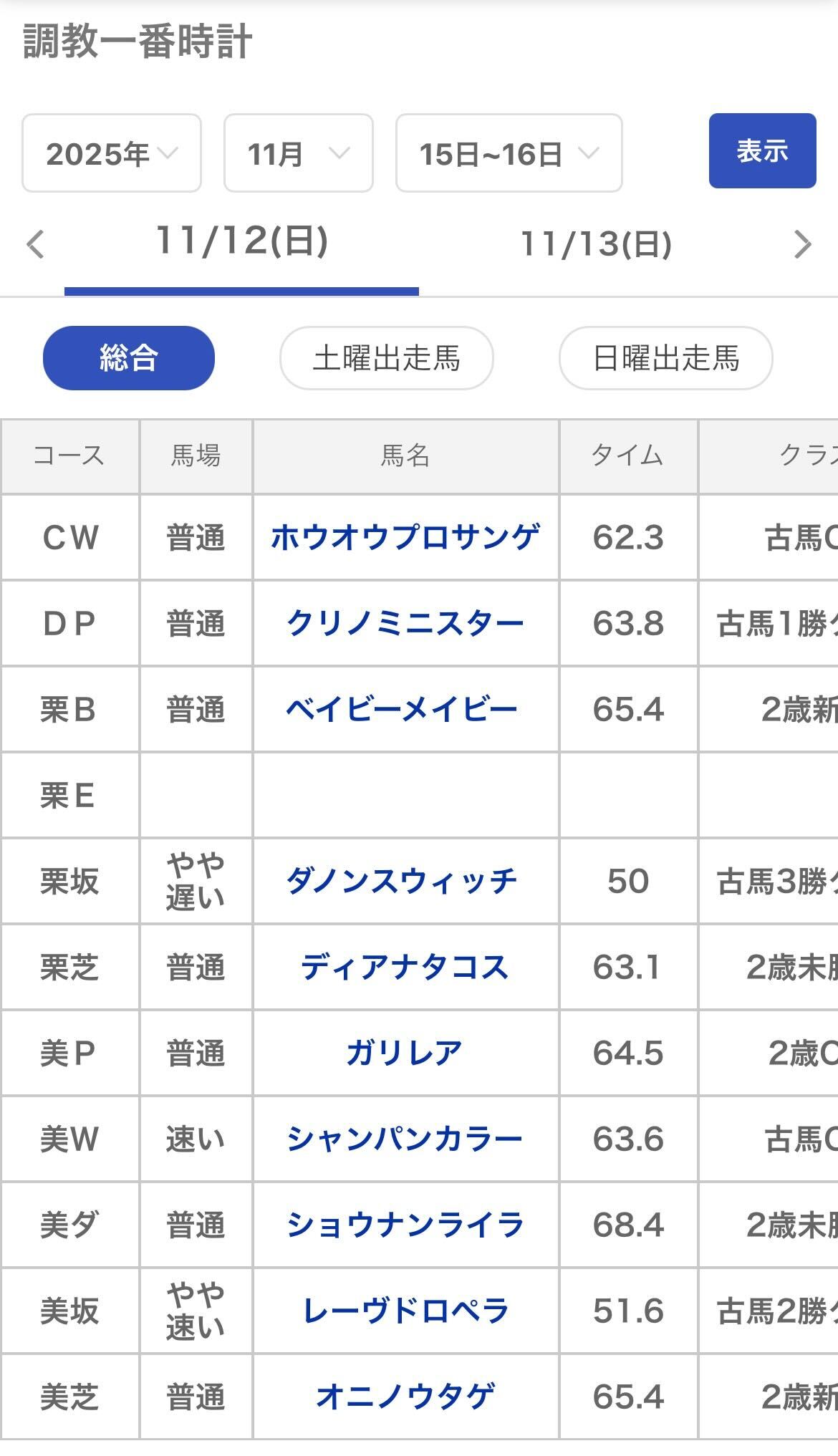The width and height of the screenshot is (838, 1456).
Task: Go to next dates with right arrow
Action: 802,244
